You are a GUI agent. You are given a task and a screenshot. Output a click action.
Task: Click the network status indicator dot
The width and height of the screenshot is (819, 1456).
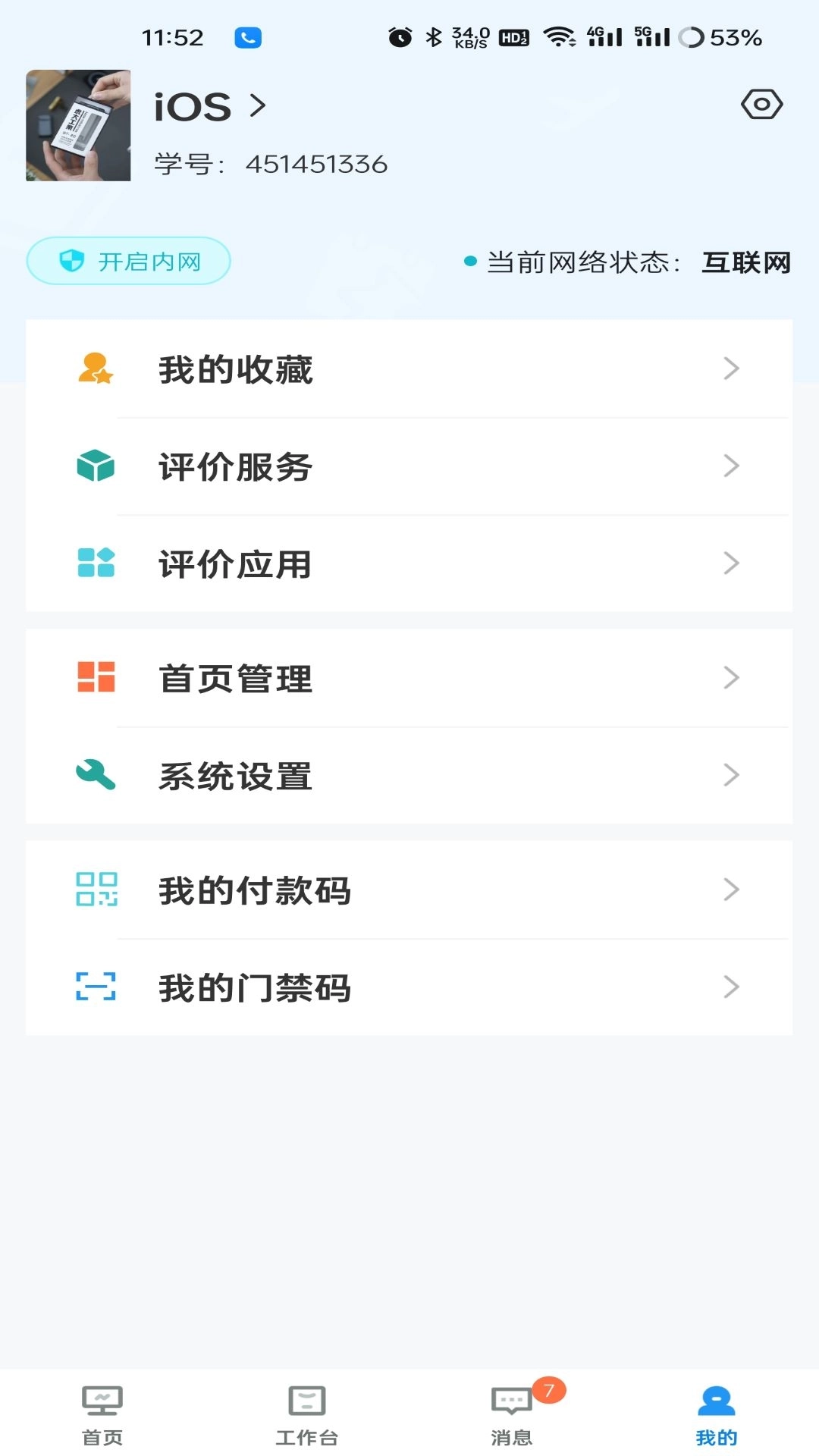pos(470,261)
